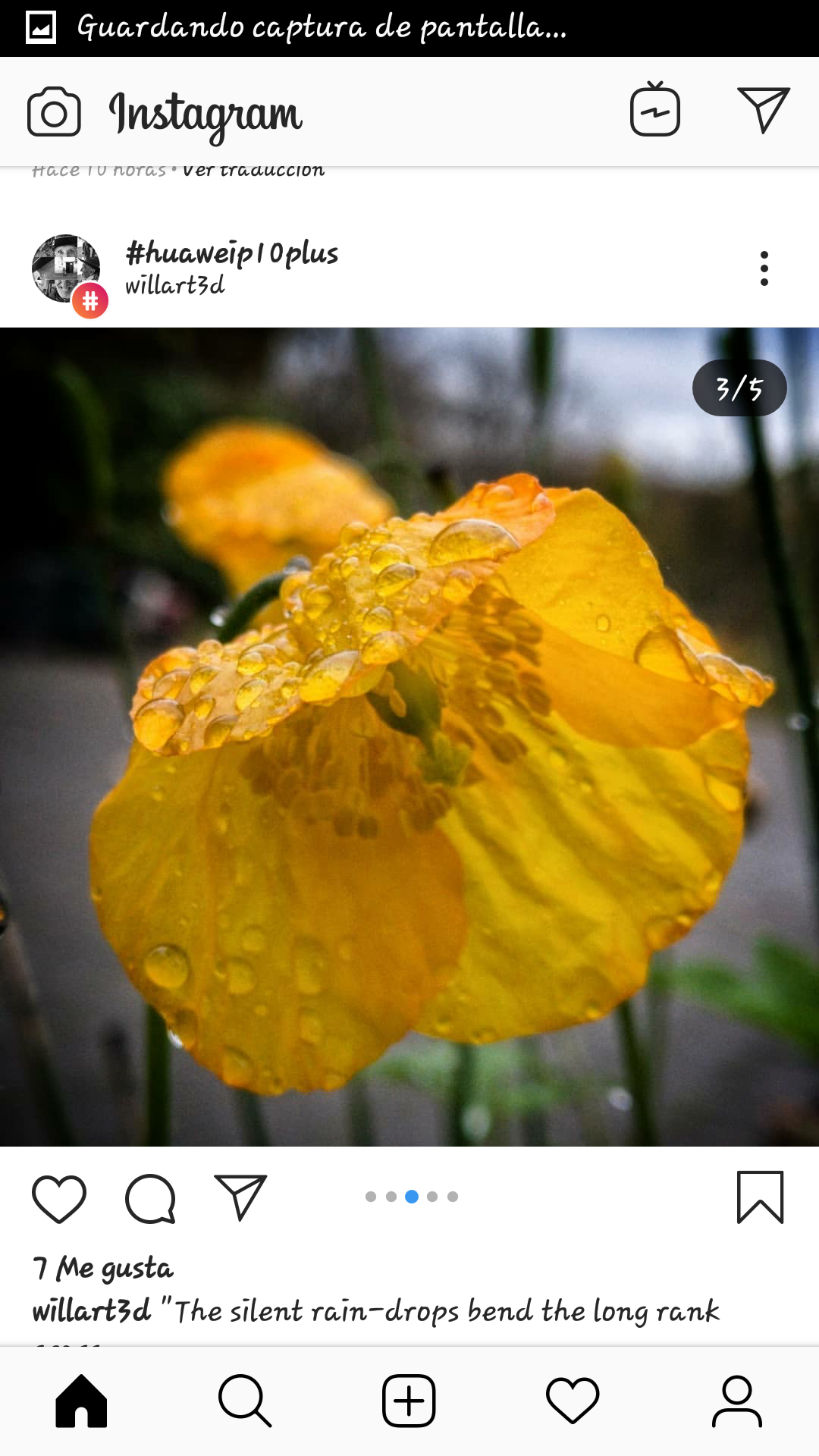
Task: Switch to the Profile tab
Action: [x=736, y=1401]
